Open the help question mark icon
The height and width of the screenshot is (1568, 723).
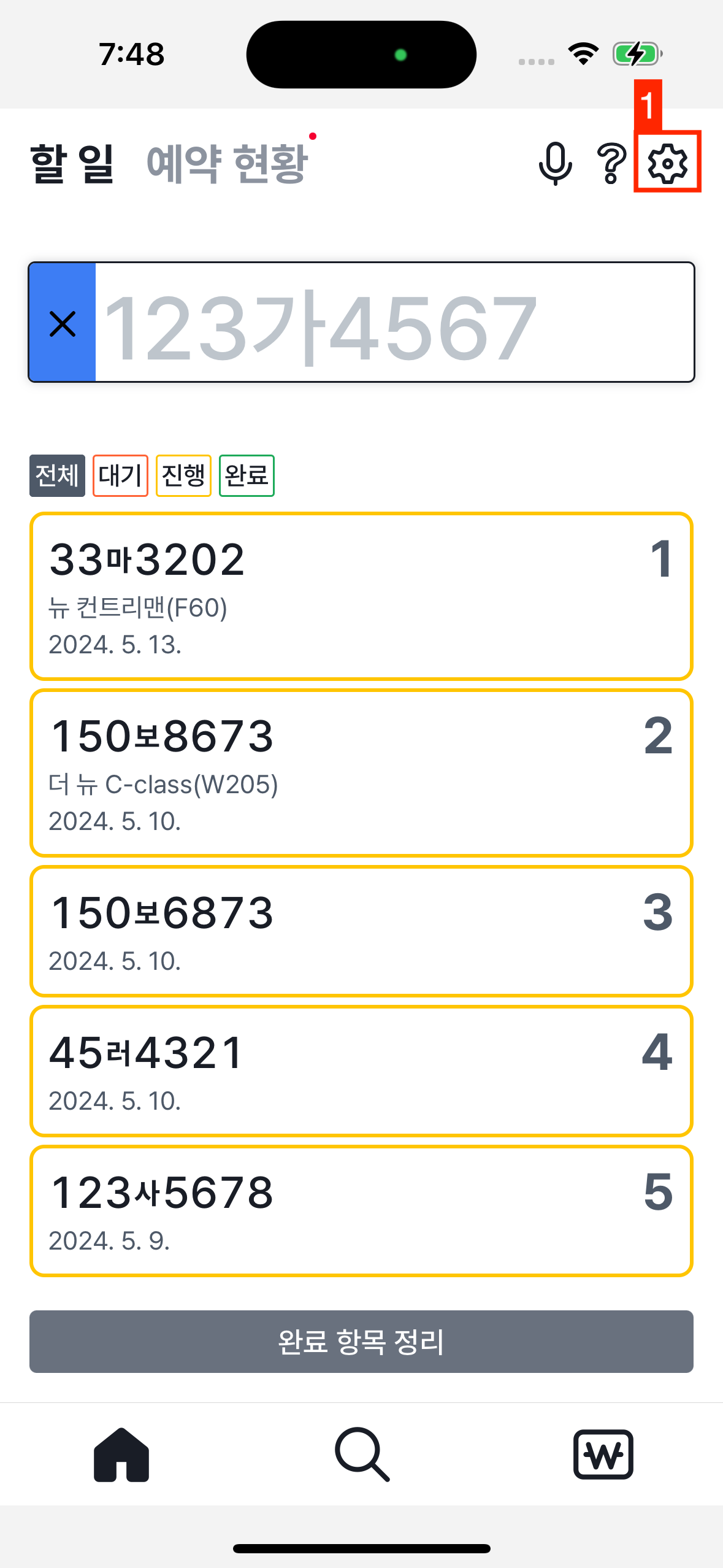[x=611, y=163]
